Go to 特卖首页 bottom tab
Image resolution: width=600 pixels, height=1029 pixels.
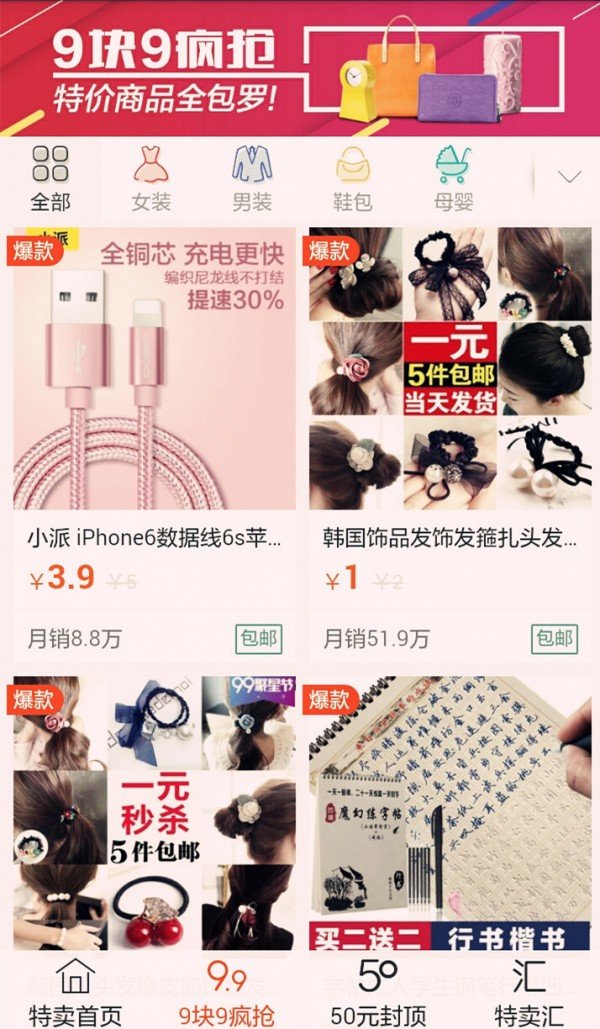(x=75, y=993)
